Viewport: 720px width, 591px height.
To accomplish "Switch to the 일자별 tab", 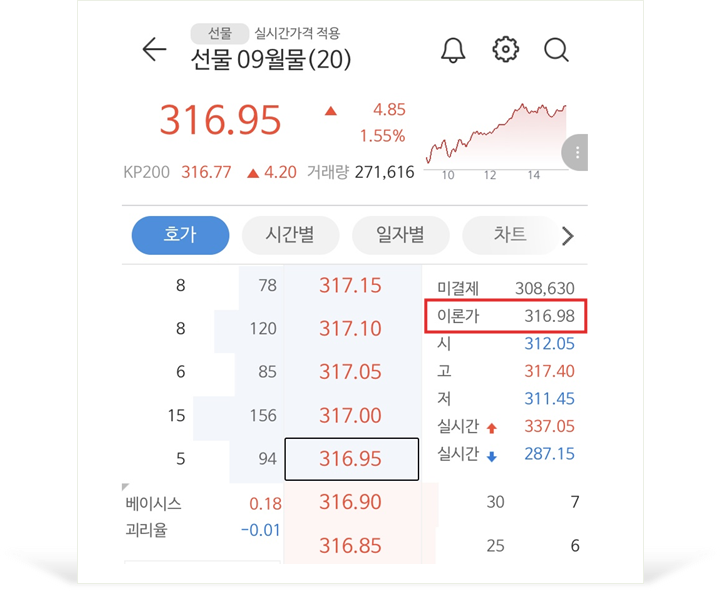I will coord(400,235).
